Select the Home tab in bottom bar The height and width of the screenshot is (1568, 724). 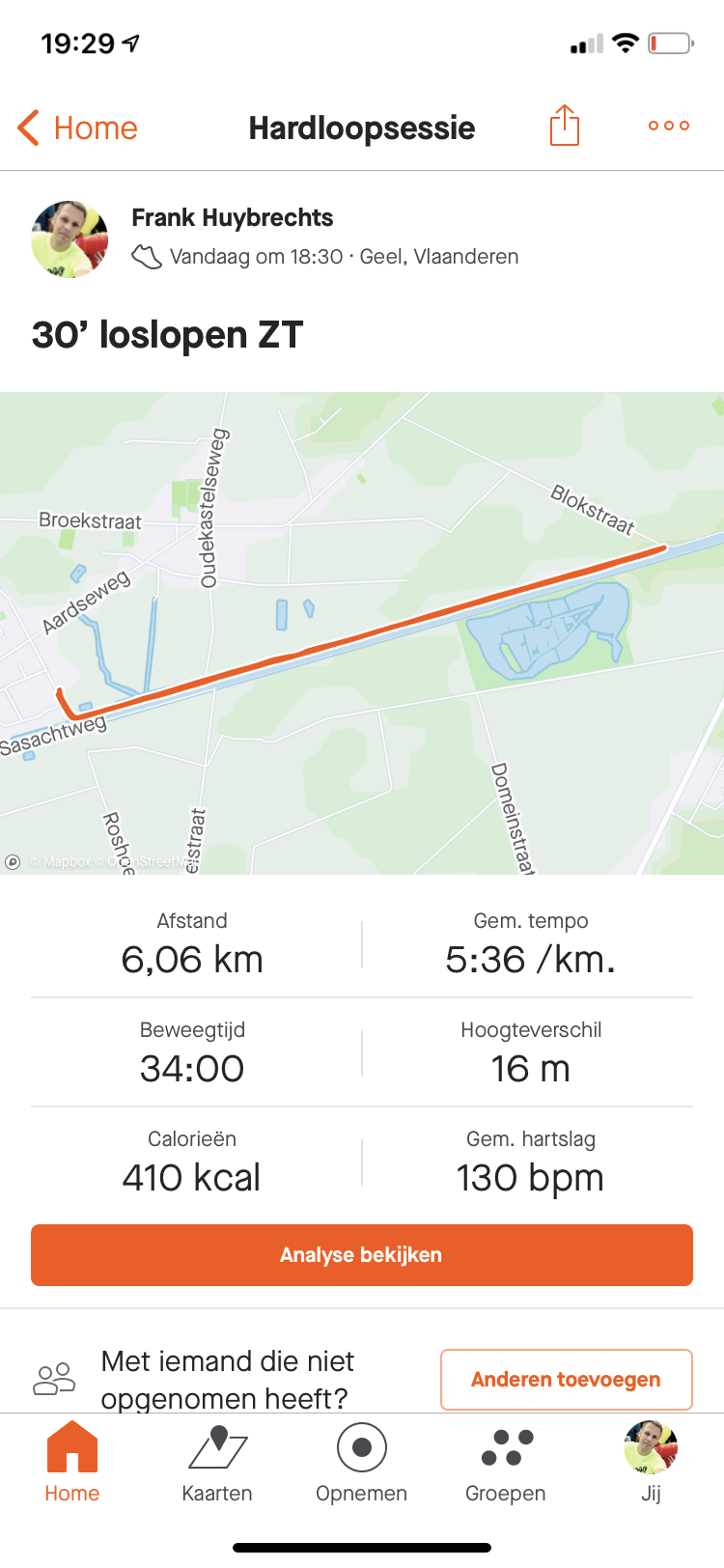tap(72, 1462)
